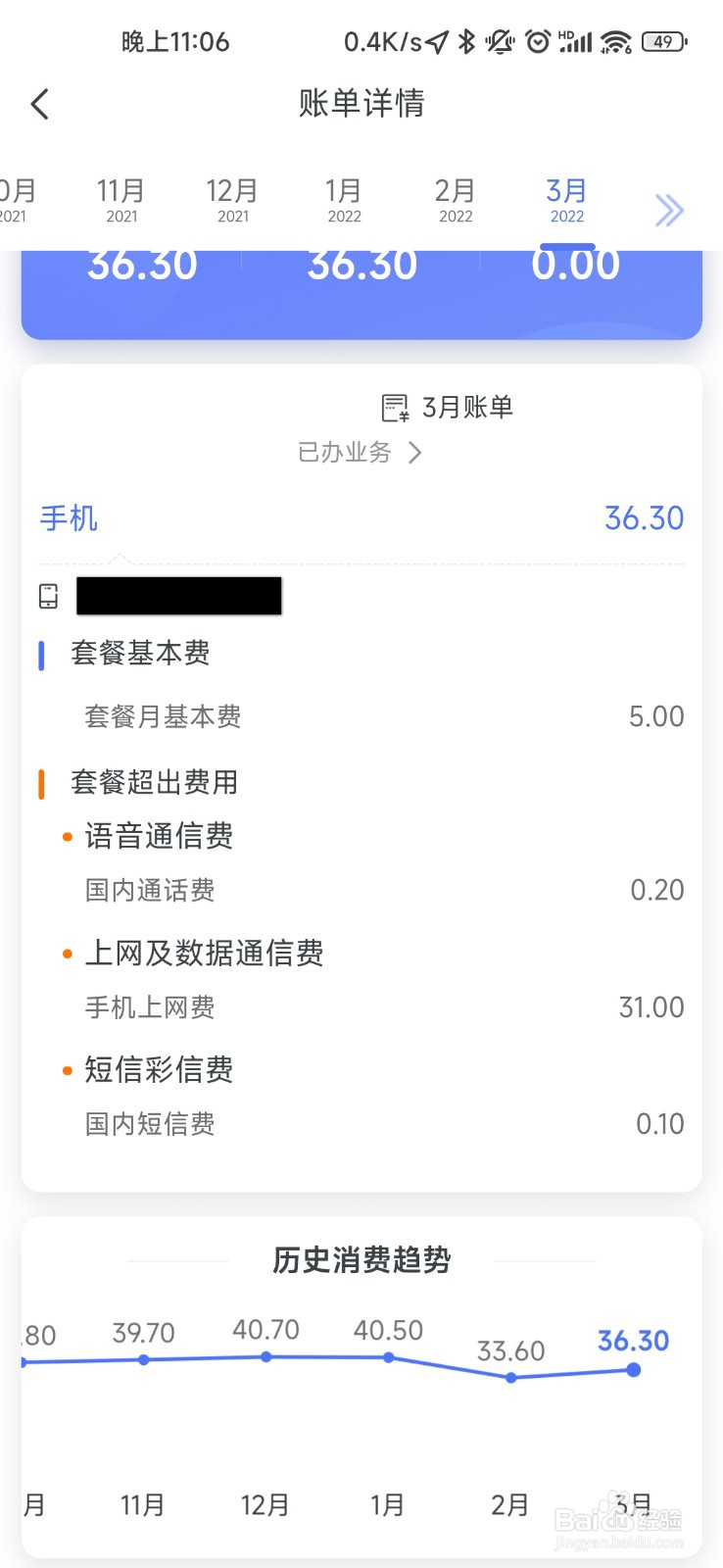This screenshot has height=1568, width=723.
Task: Collapse the 手机 36.30 bill section
Action: point(361,518)
